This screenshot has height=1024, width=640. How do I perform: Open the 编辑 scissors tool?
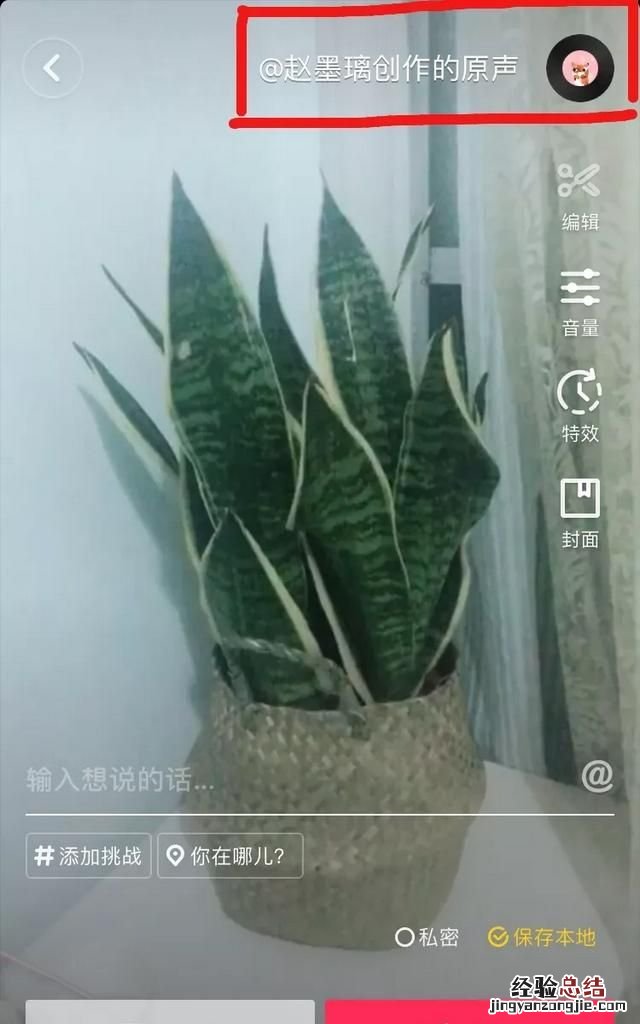coord(579,195)
